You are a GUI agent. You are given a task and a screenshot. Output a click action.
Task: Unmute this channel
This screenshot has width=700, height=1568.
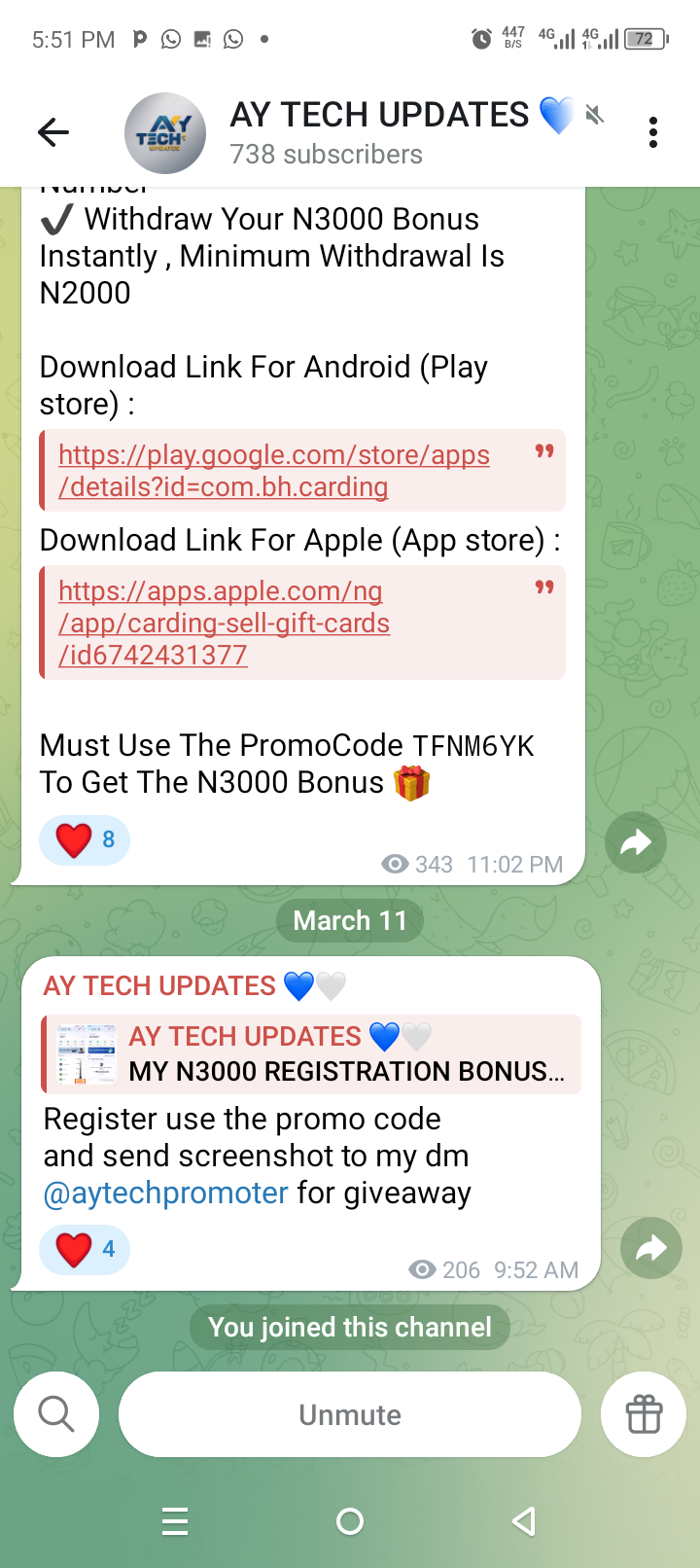click(350, 1414)
